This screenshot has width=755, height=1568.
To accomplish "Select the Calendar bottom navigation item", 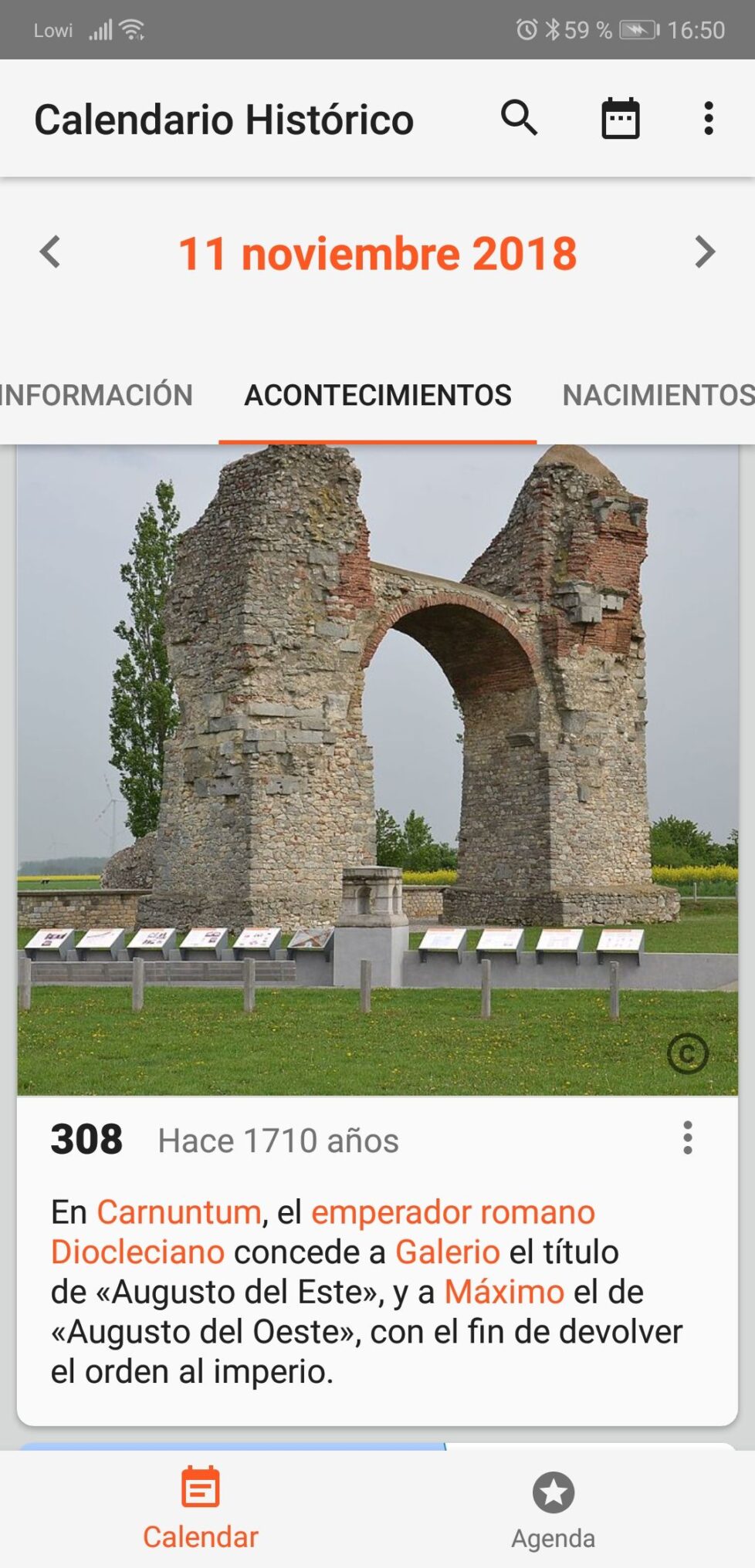I will click(200, 1509).
